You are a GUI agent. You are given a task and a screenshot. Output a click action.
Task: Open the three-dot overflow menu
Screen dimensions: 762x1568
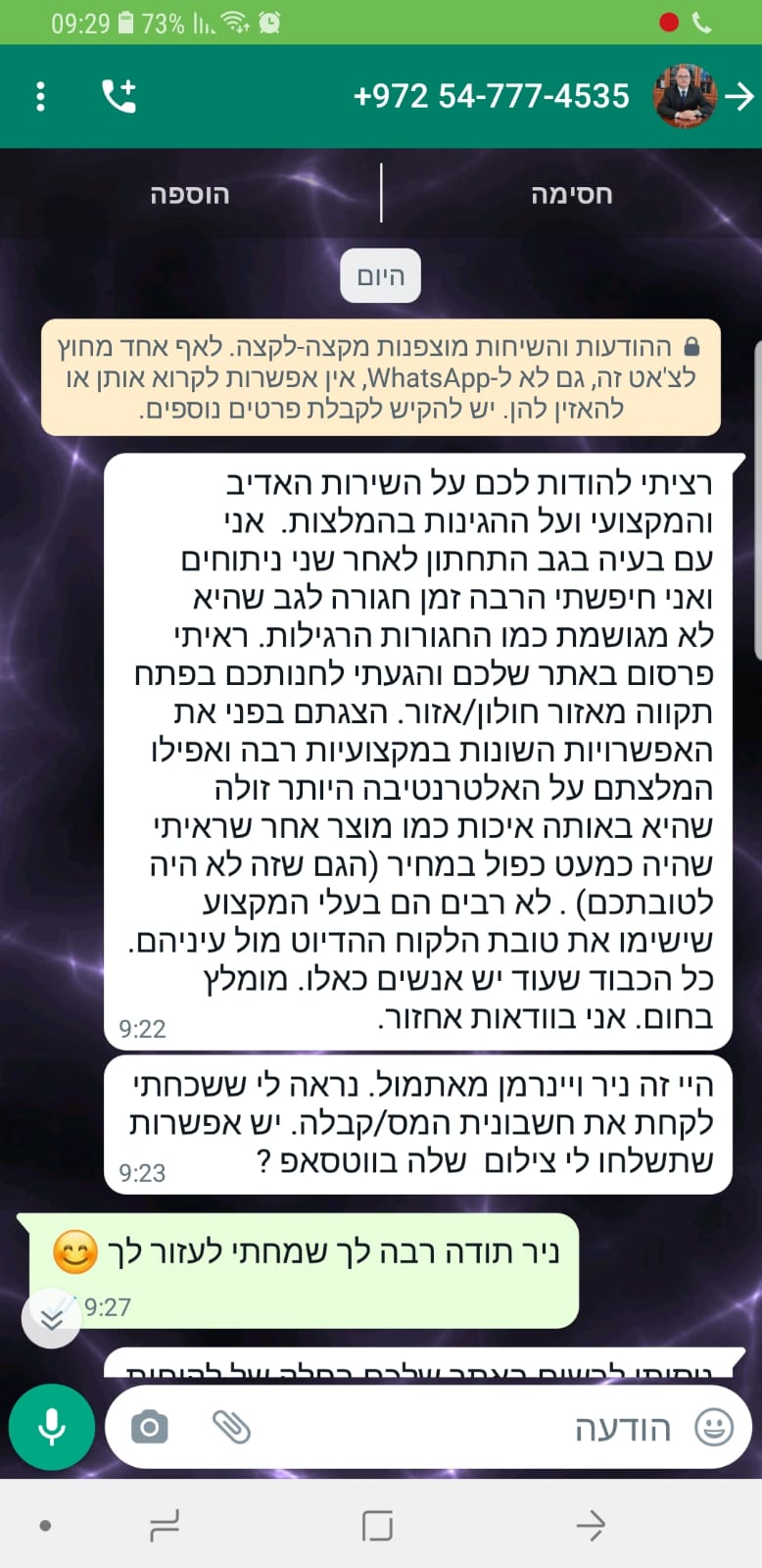click(x=40, y=96)
